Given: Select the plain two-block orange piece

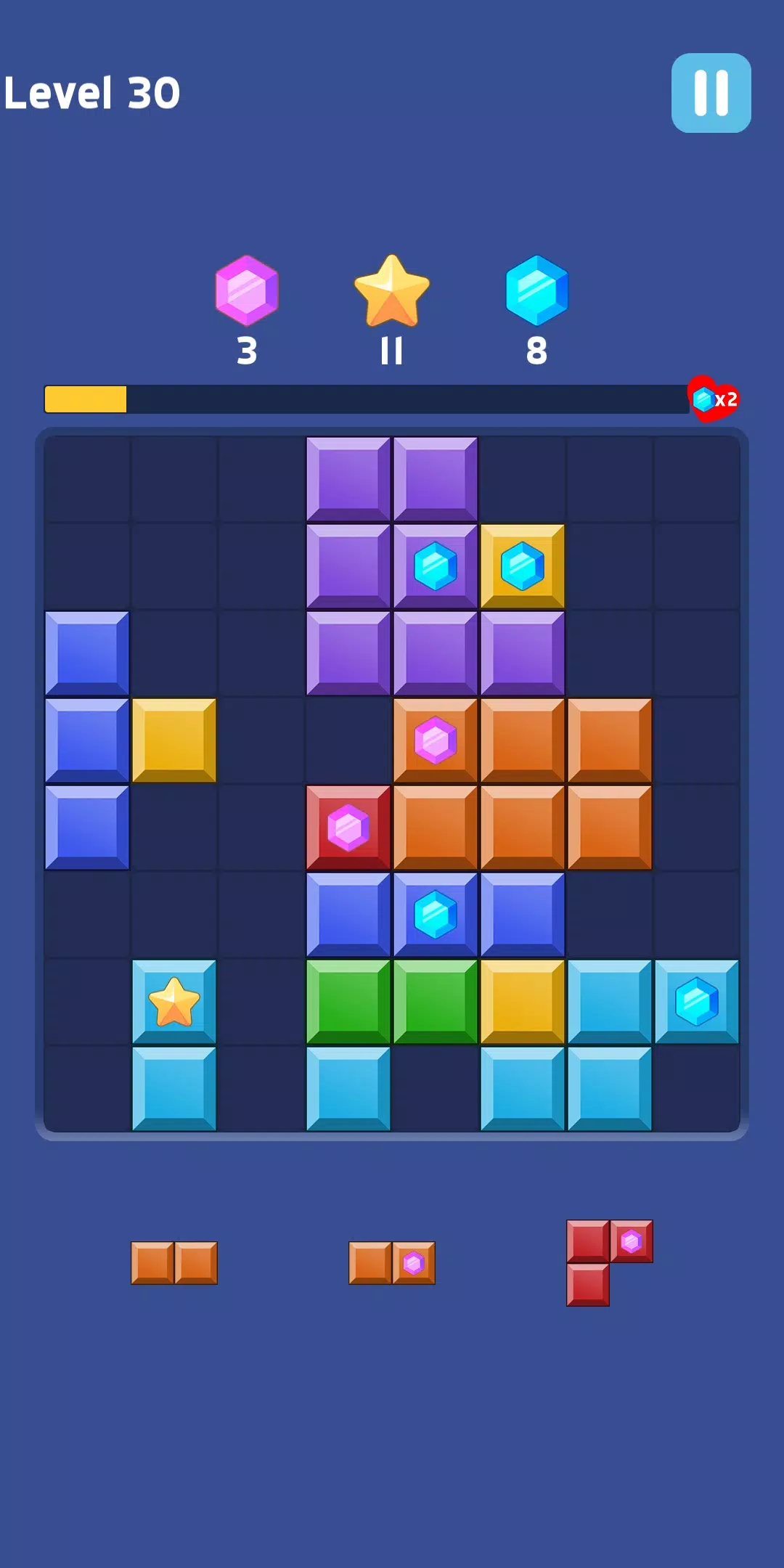Looking at the screenshot, I should click(174, 1263).
